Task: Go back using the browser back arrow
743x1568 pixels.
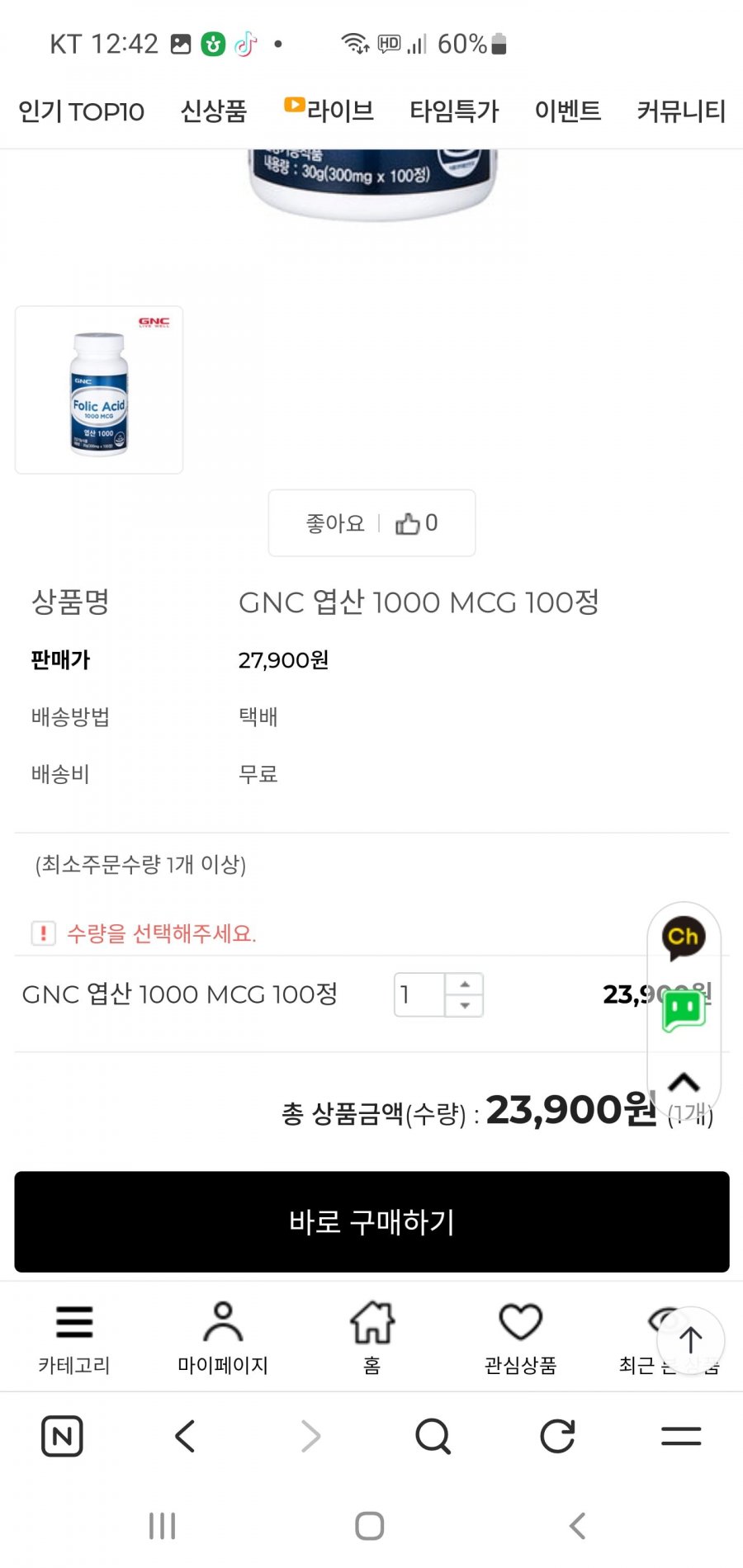Action: click(x=186, y=1437)
